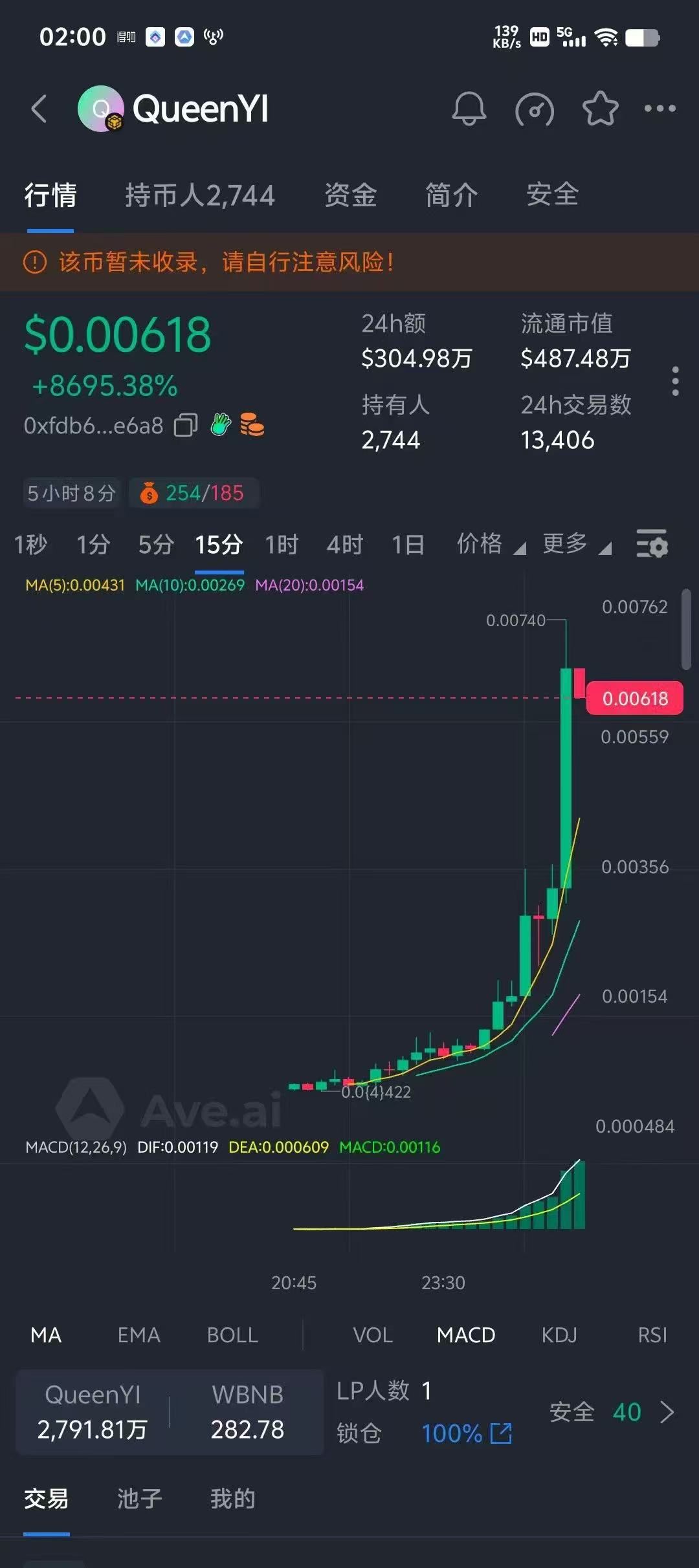This screenshot has width=699, height=1568.
Task: Select the 1分 chart interval
Action: coord(93,545)
